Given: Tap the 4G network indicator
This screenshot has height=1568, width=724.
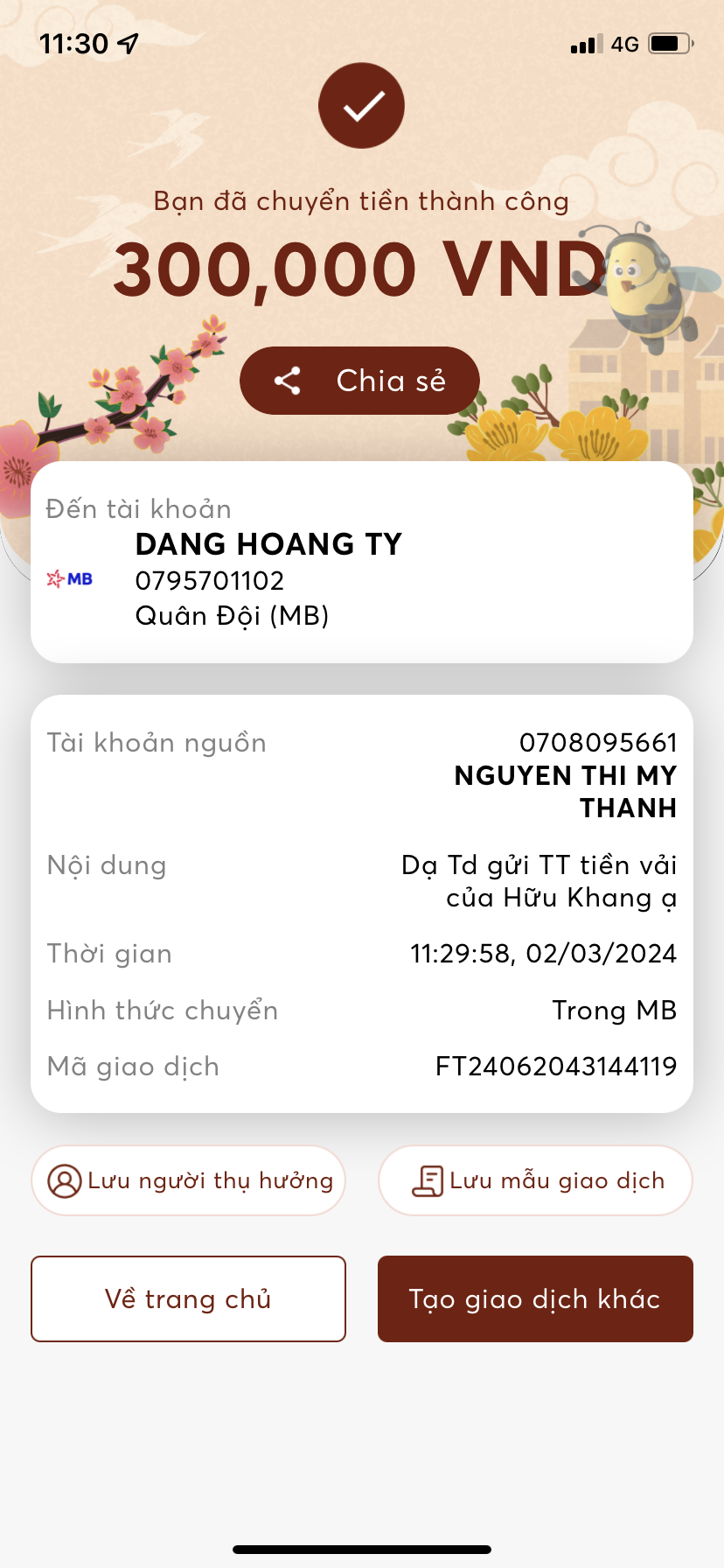Looking at the screenshot, I should click(x=626, y=43).
